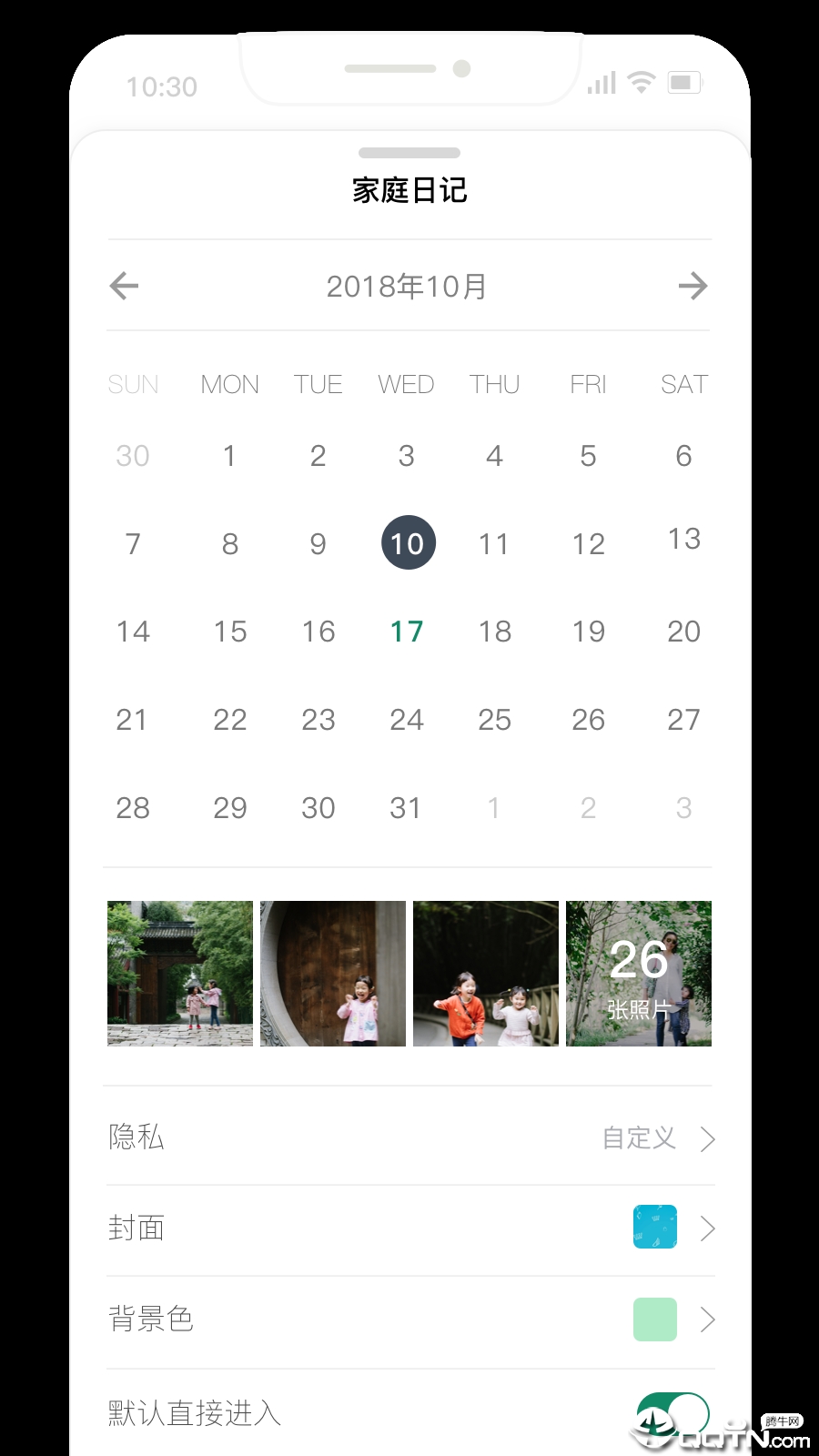This screenshot has height=1456, width=819.
Task: Open the photo of the garden gate
Action: click(180, 974)
